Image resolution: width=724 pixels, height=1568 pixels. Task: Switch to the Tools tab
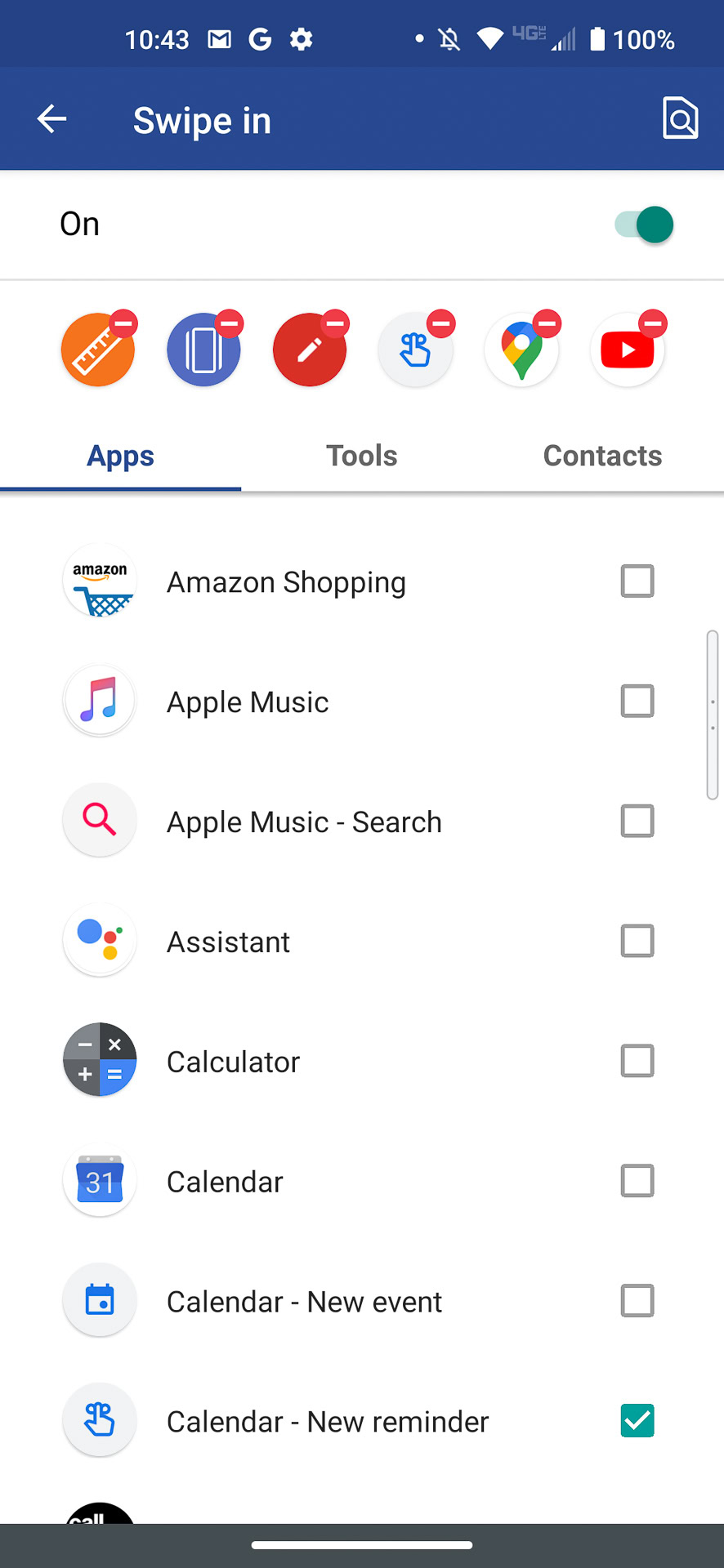(362, 456)
